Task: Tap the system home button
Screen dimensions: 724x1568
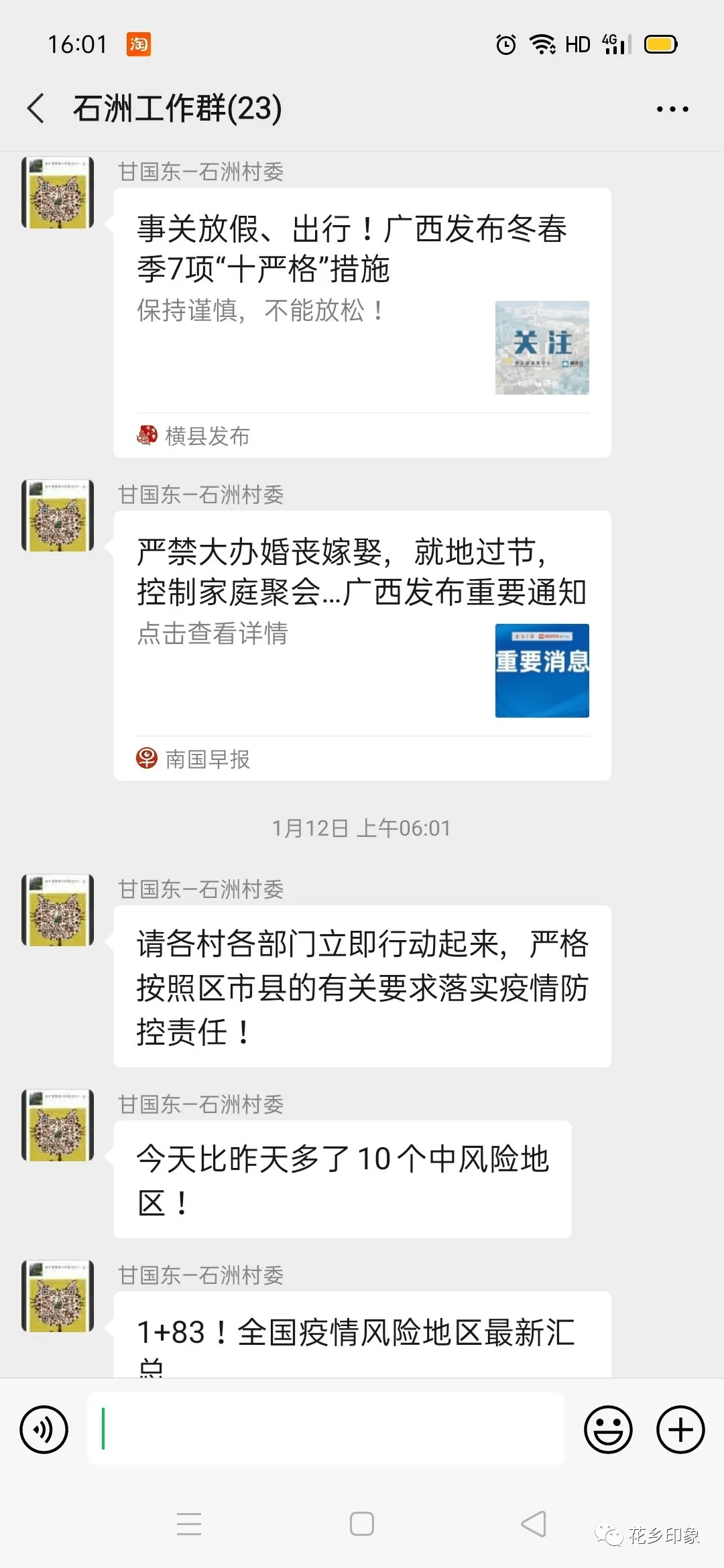Action: (x=362, y=1523)
